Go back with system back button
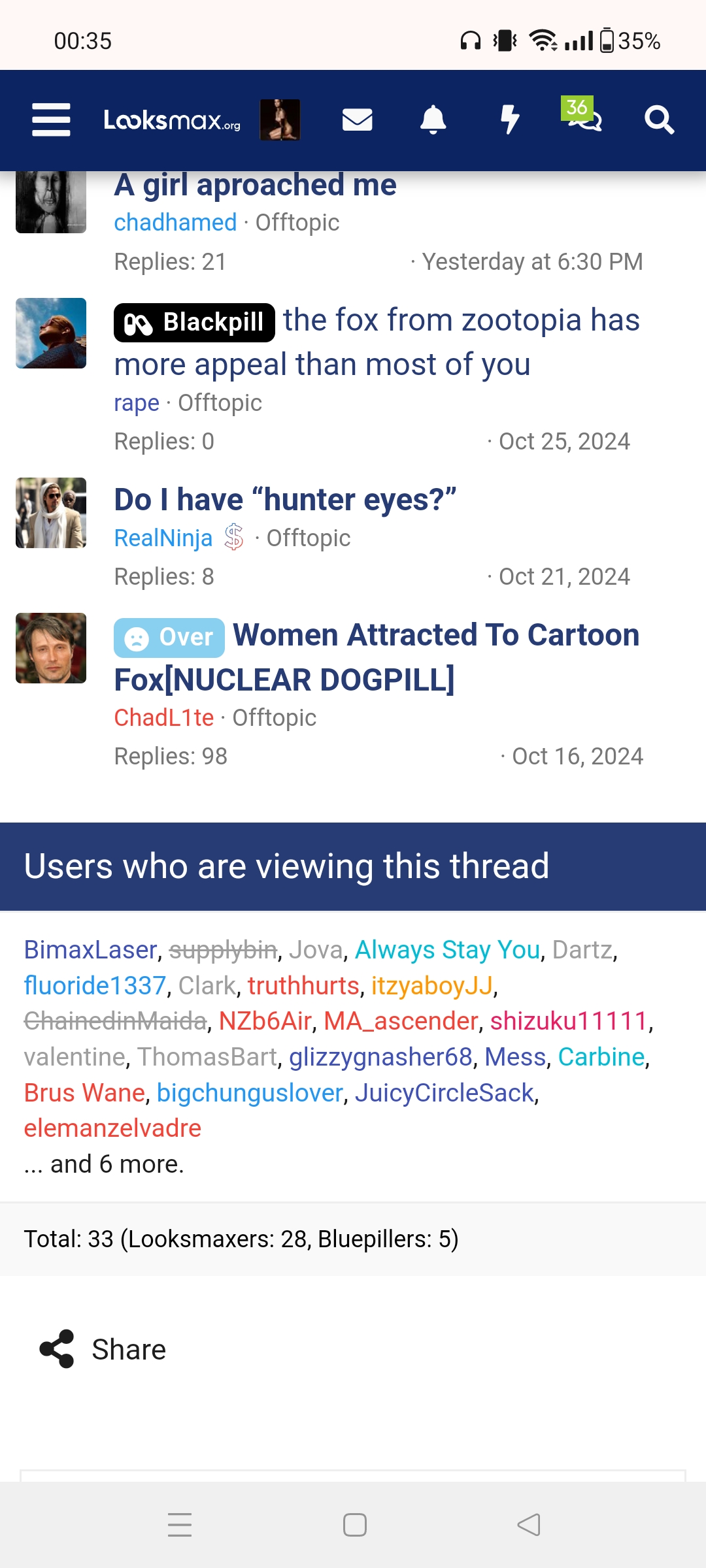Viewport: 706px width, 1568px height. click(528, 1525)
